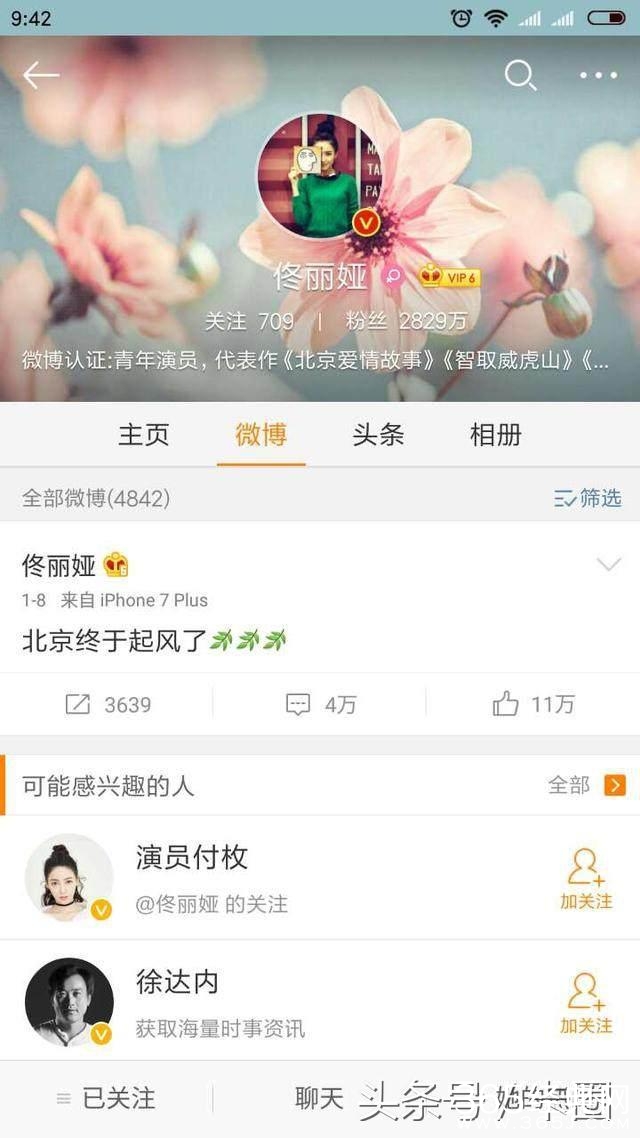
Task: Open the 关注 709 following list
Action: coord(249,321)
